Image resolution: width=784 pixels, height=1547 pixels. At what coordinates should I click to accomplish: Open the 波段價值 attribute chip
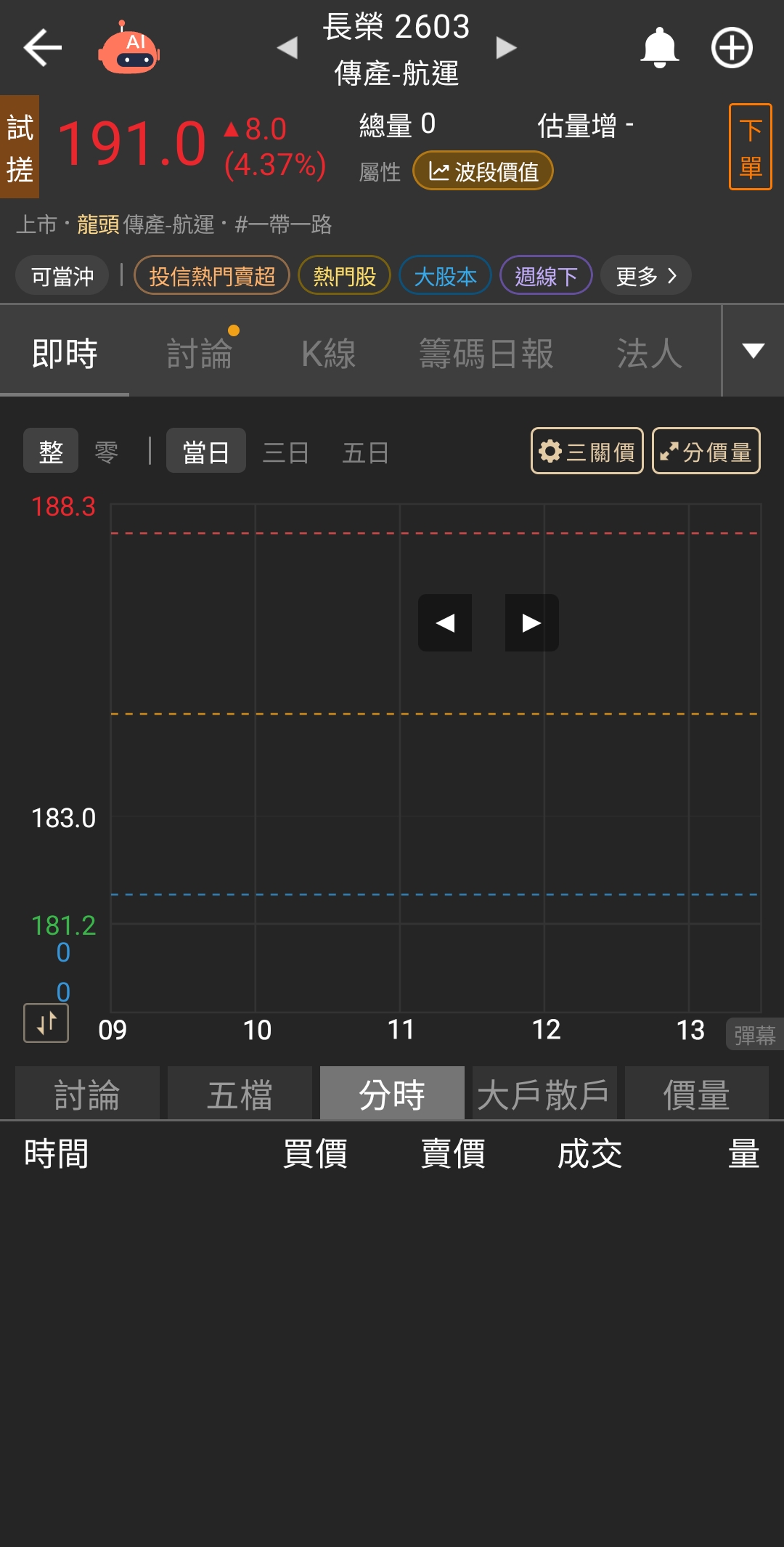(x=483, y=171)
